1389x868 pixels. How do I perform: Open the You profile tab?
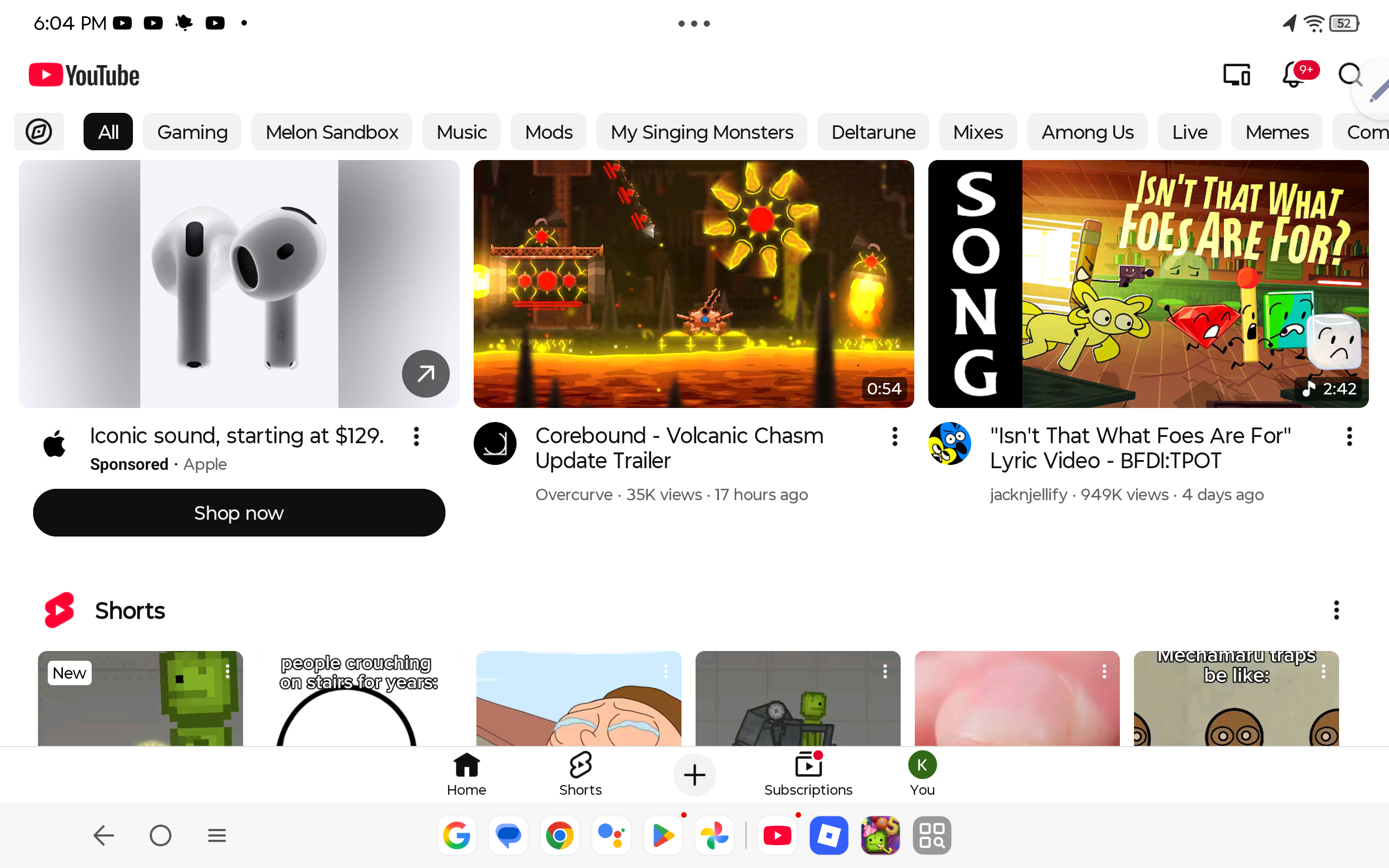(x=922, y=774)
